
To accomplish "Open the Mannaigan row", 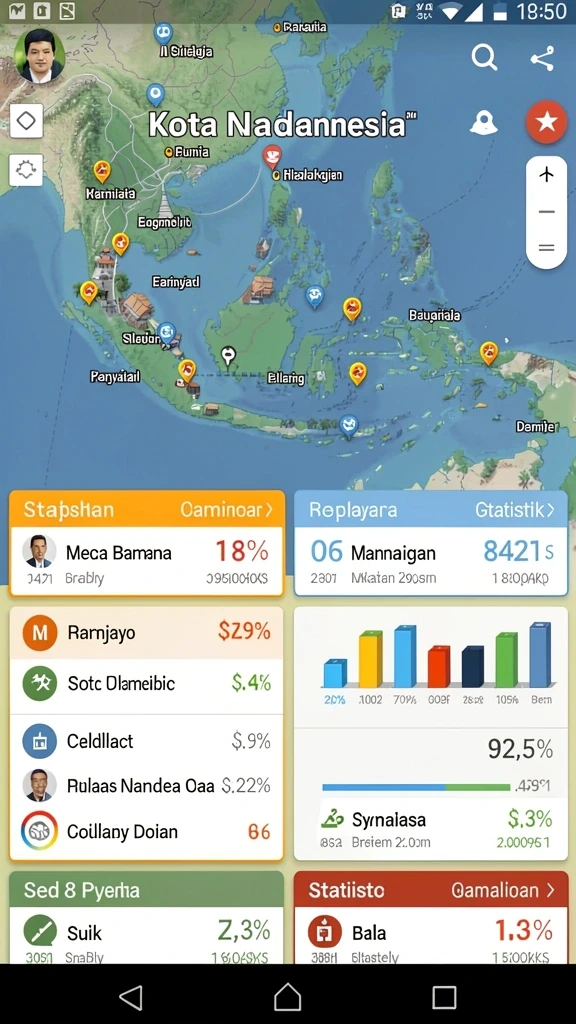I will pos(431,562).
